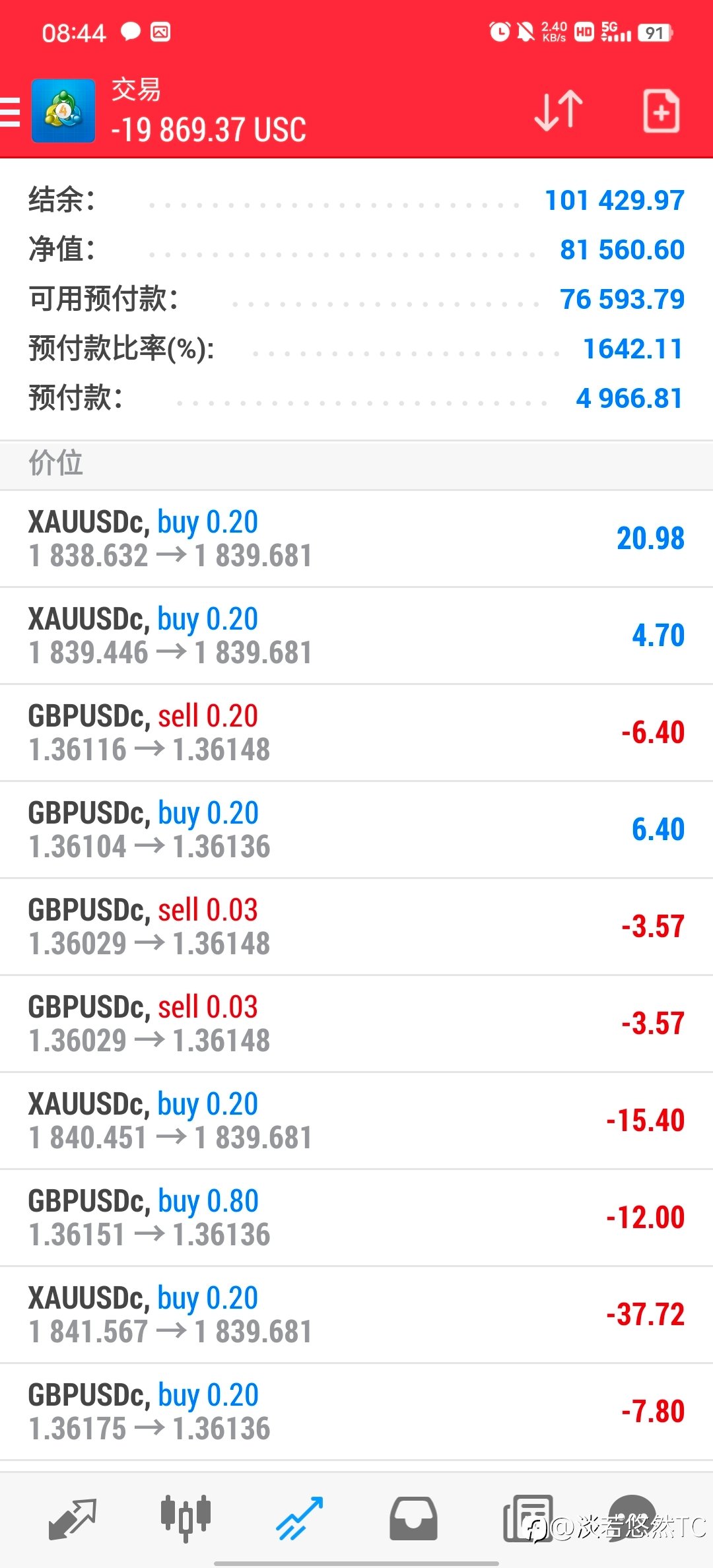Viewport: 713px width, 1568px height.
Task: Open GBPUSDc sell 0.20 position at -6.40
Action: 356,733
